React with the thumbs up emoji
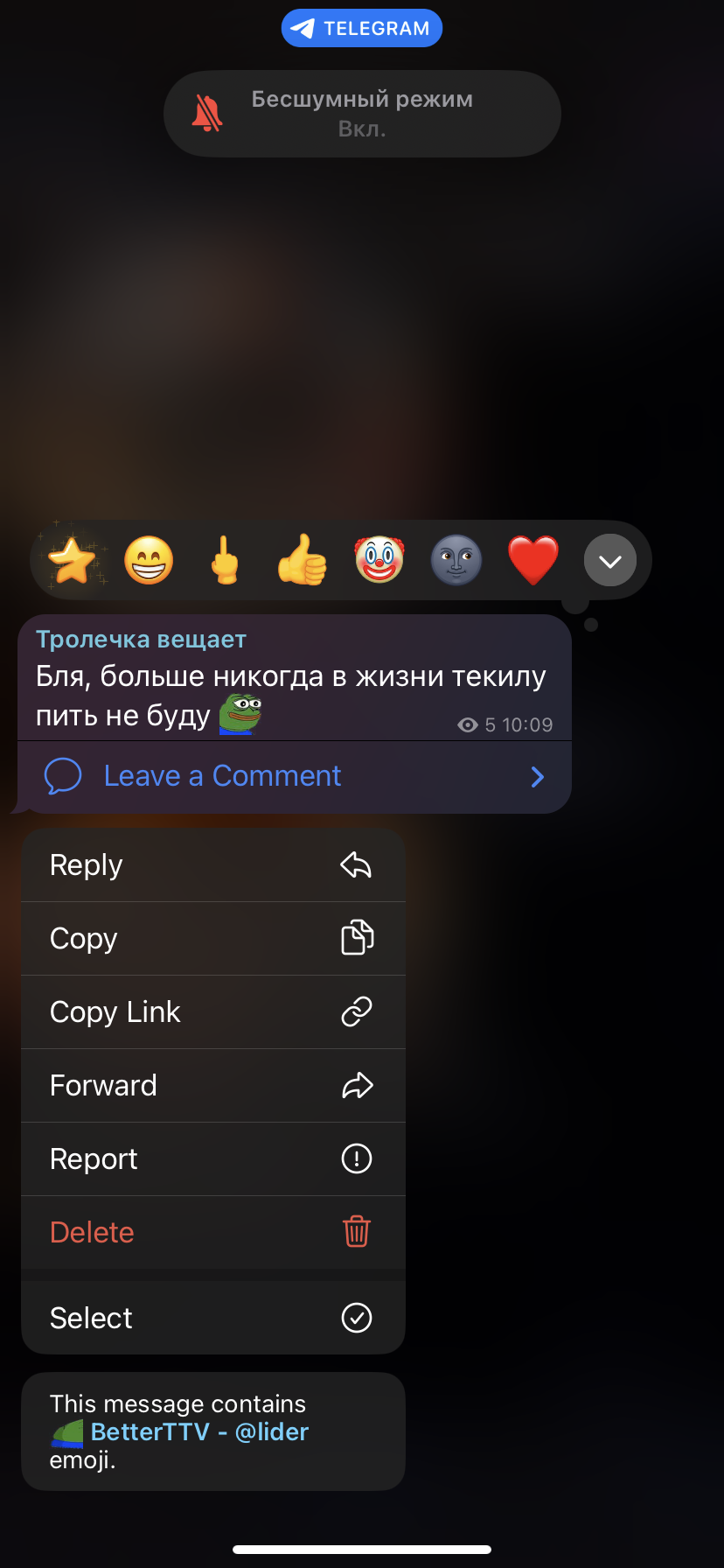Viewport: 724px width, 1568px height. (x=303, y=560)
